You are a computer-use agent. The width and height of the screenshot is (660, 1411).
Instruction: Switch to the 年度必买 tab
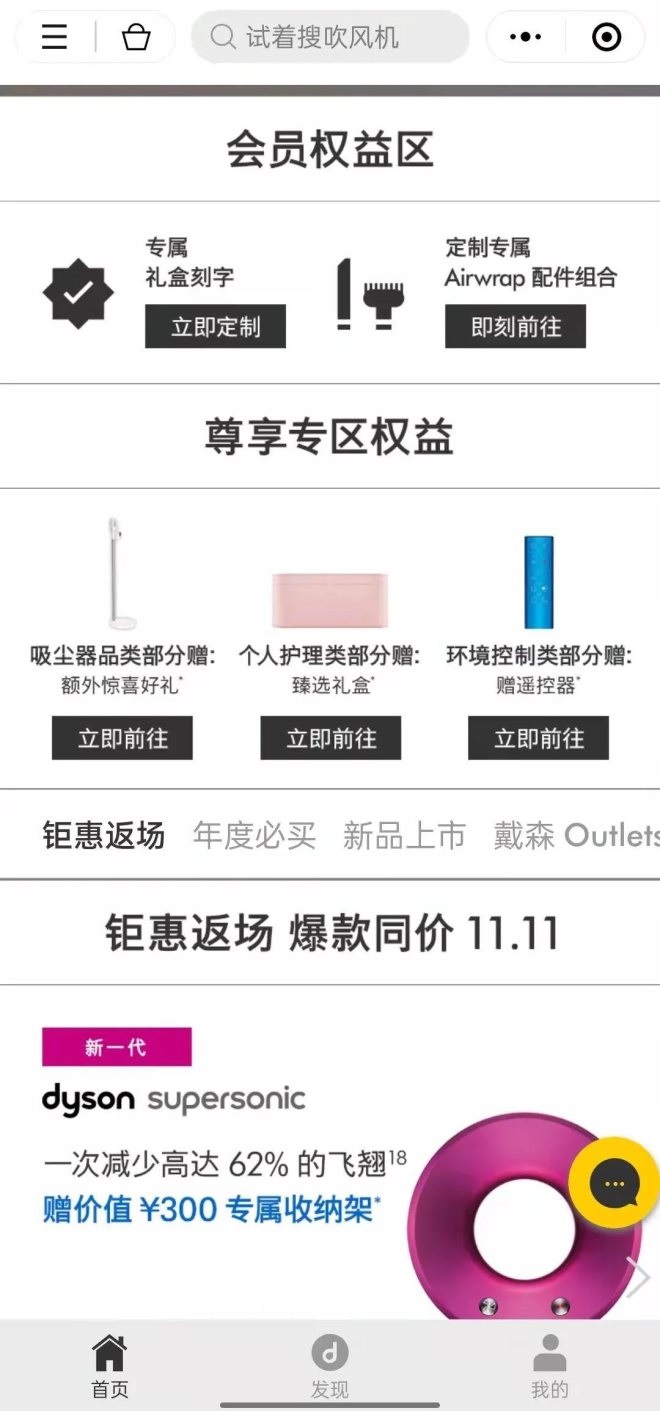[254, 835]
